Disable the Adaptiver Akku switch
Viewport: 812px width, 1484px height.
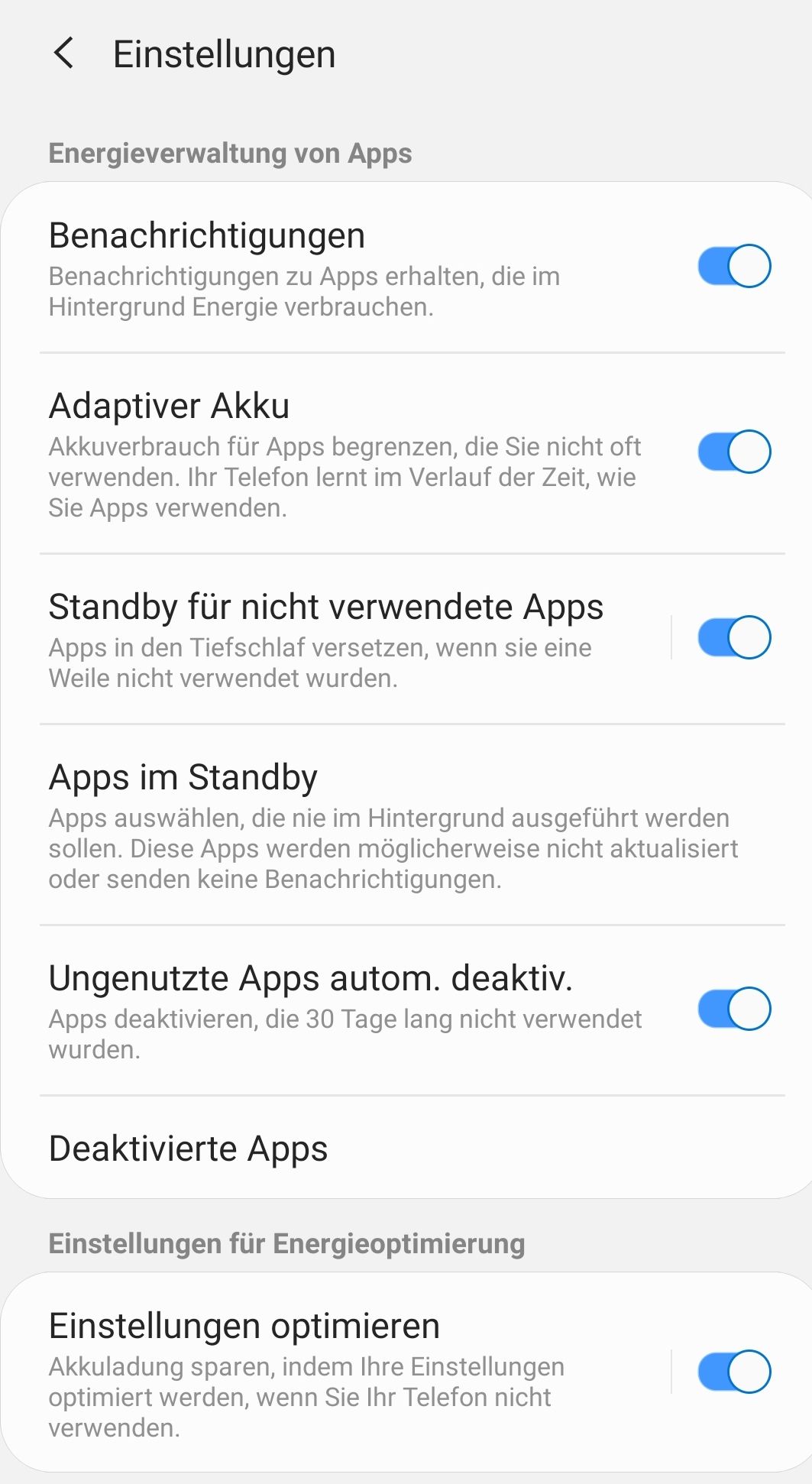tap(733, 452)
